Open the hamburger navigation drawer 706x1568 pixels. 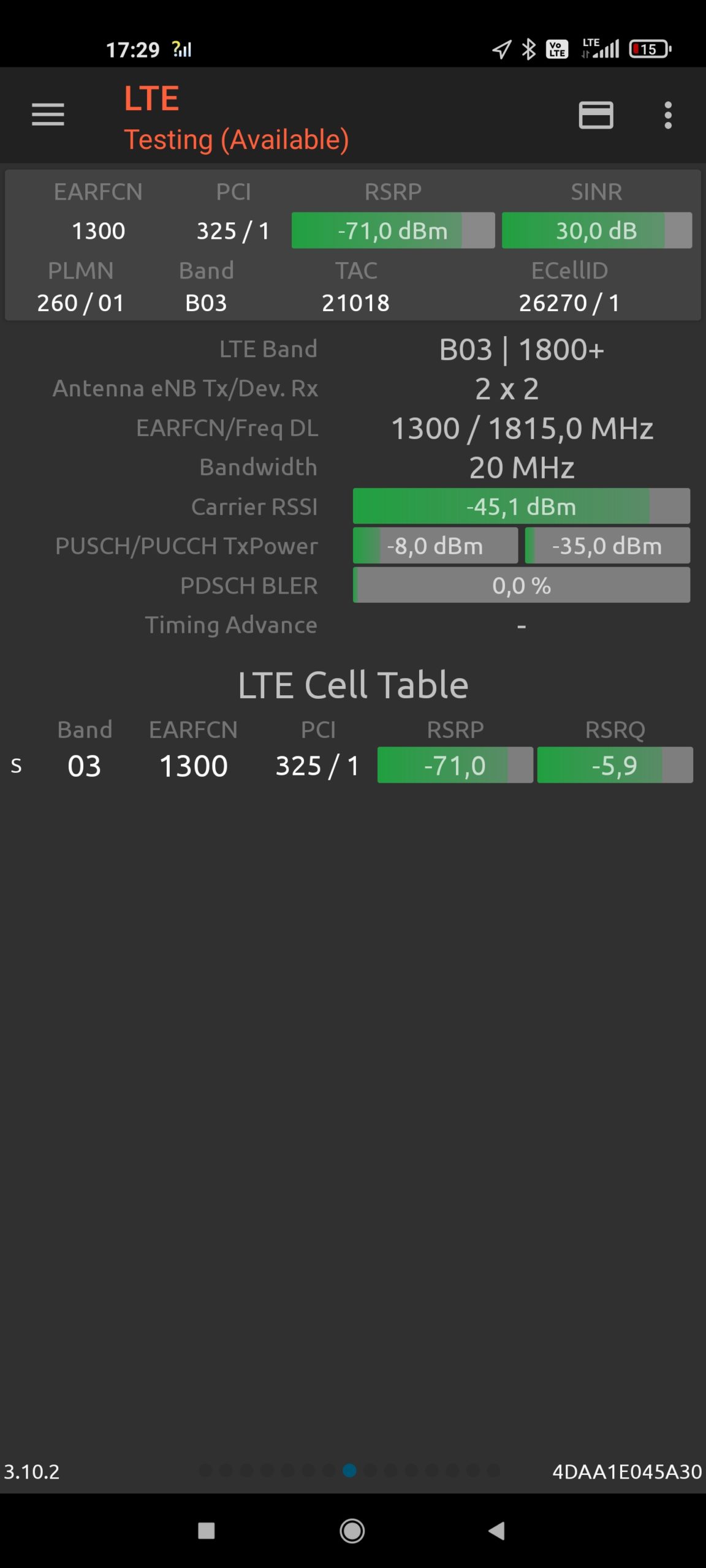point(48,115)
